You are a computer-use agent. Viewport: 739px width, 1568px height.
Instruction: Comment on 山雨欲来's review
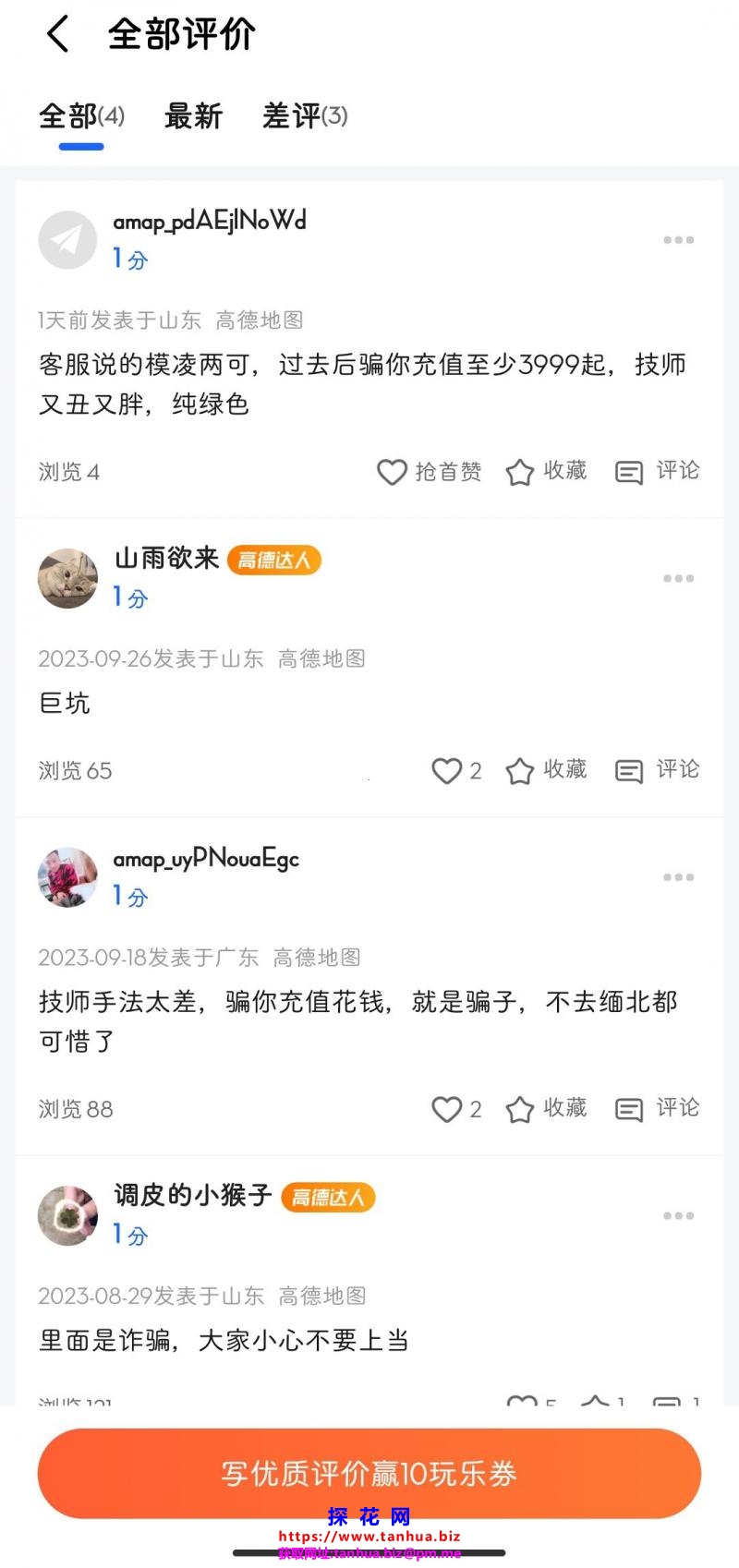click(658, 770)
